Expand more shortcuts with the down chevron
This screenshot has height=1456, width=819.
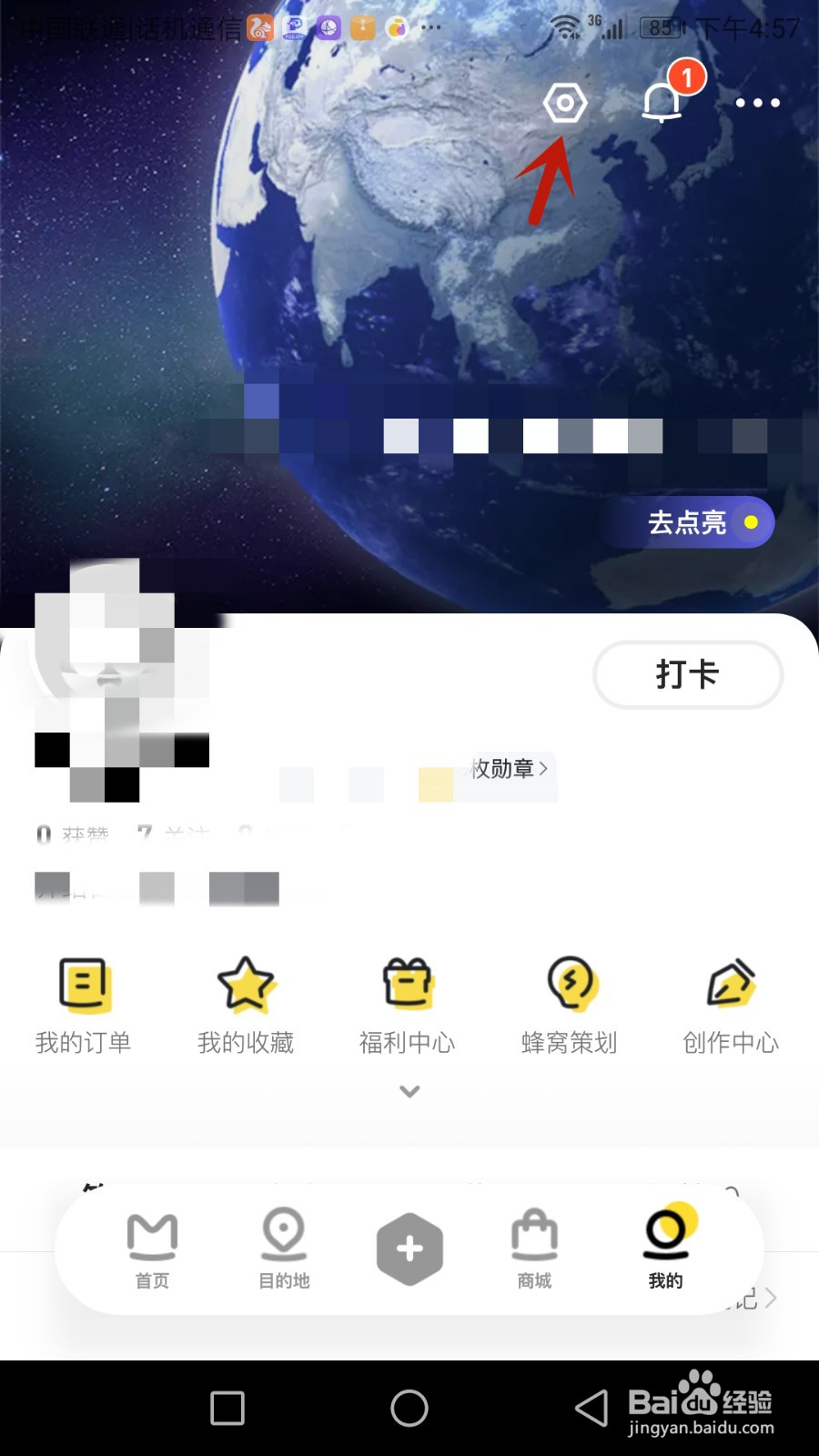pos(408,1090)
